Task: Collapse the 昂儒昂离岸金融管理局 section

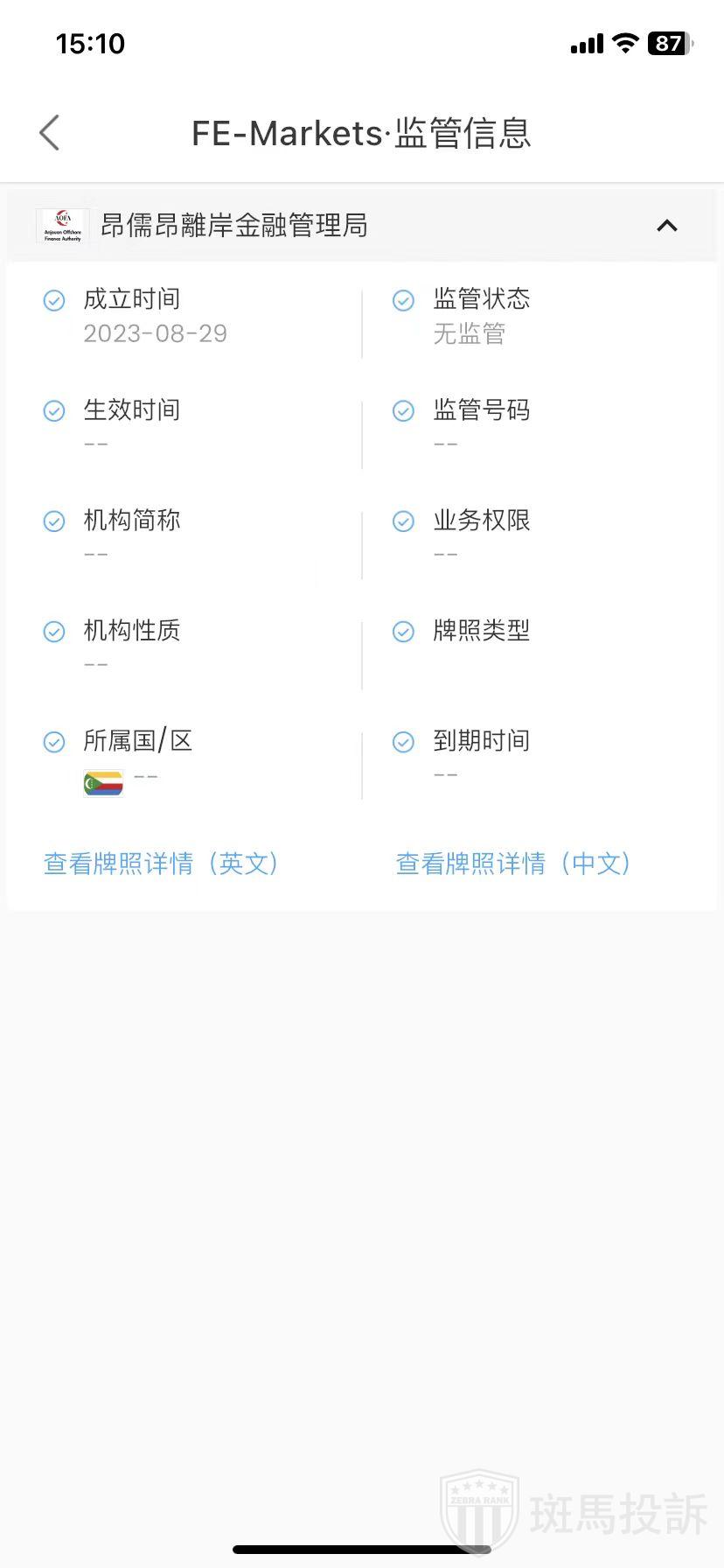Action: point(666,226)
